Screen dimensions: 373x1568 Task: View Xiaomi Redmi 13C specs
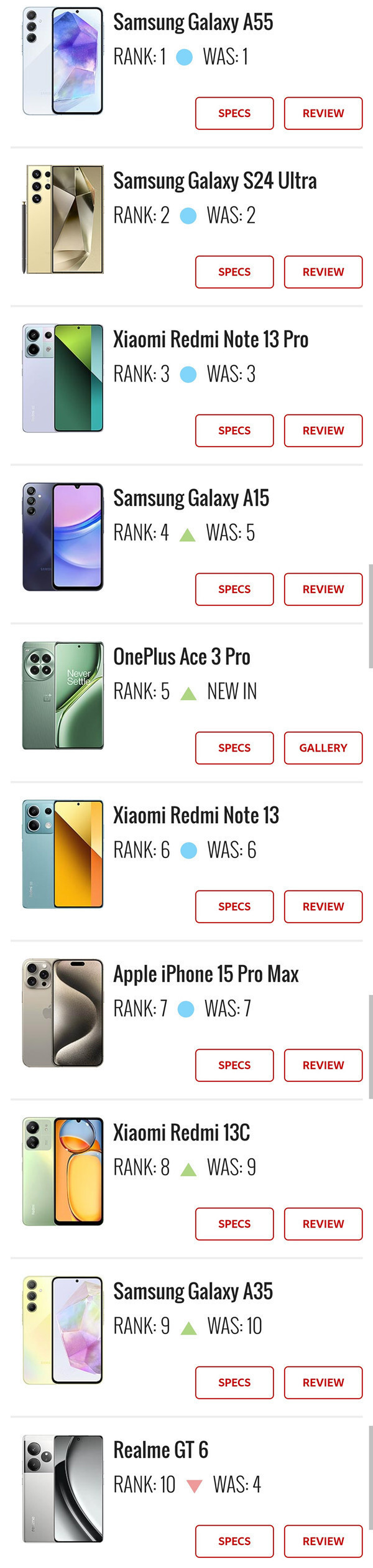234,1224
